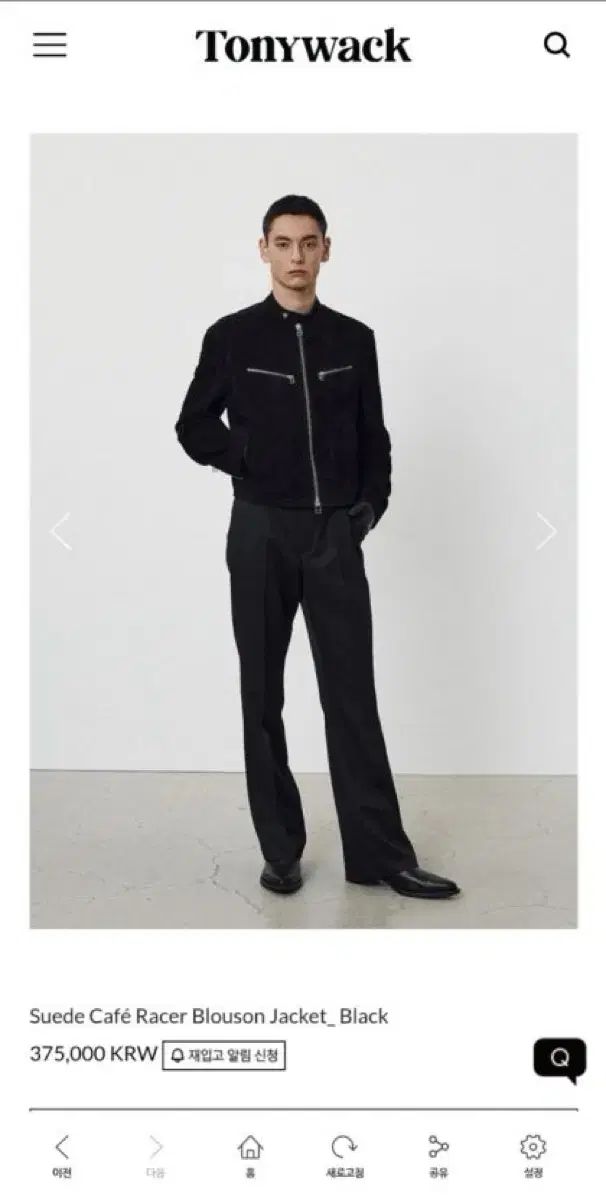Open the search icon
The height and width of the screenshot is (1200, 606).
556,45
